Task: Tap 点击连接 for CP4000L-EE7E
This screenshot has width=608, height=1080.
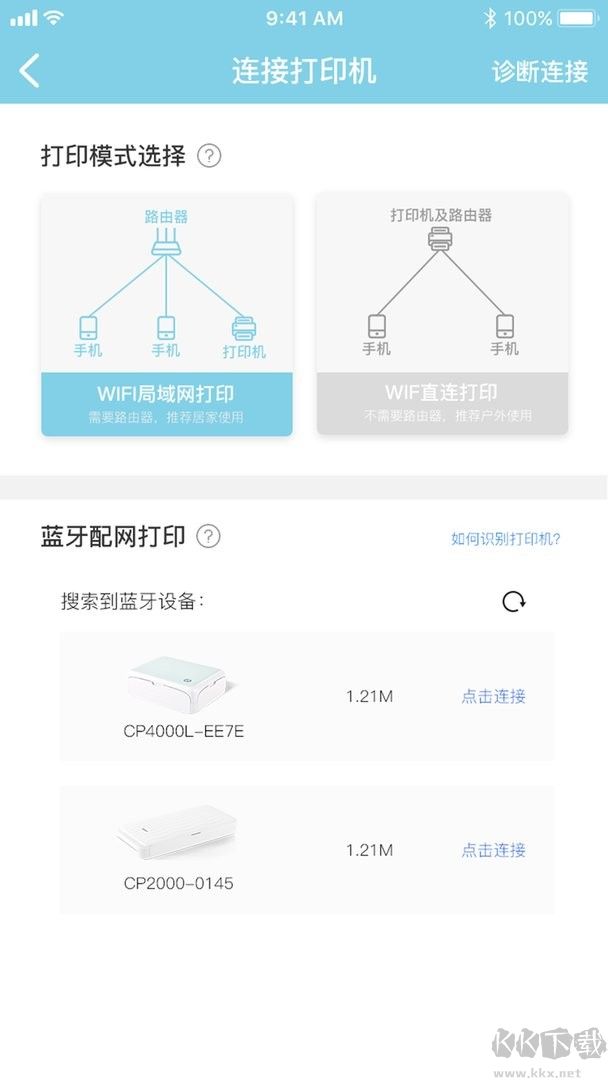Action: click(493, 696)
